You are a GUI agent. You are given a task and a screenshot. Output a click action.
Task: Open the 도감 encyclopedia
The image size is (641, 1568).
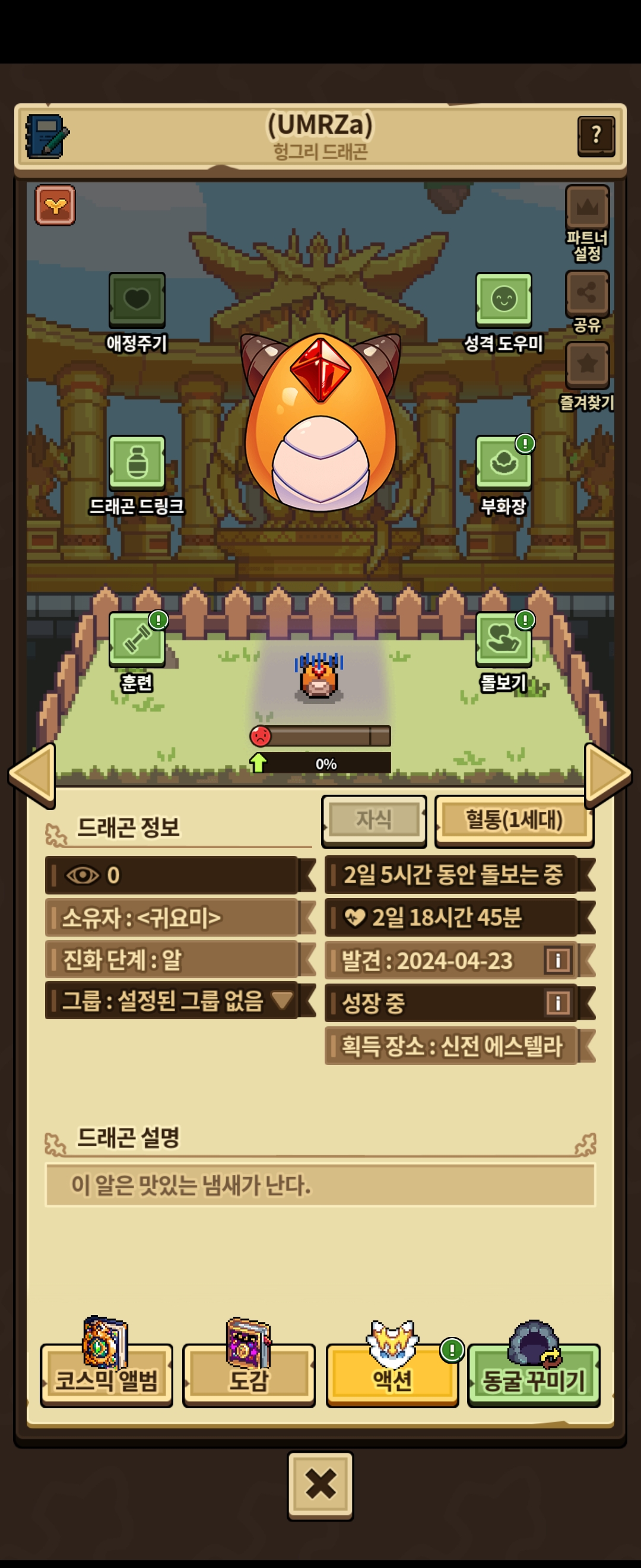pos(249,1379)
